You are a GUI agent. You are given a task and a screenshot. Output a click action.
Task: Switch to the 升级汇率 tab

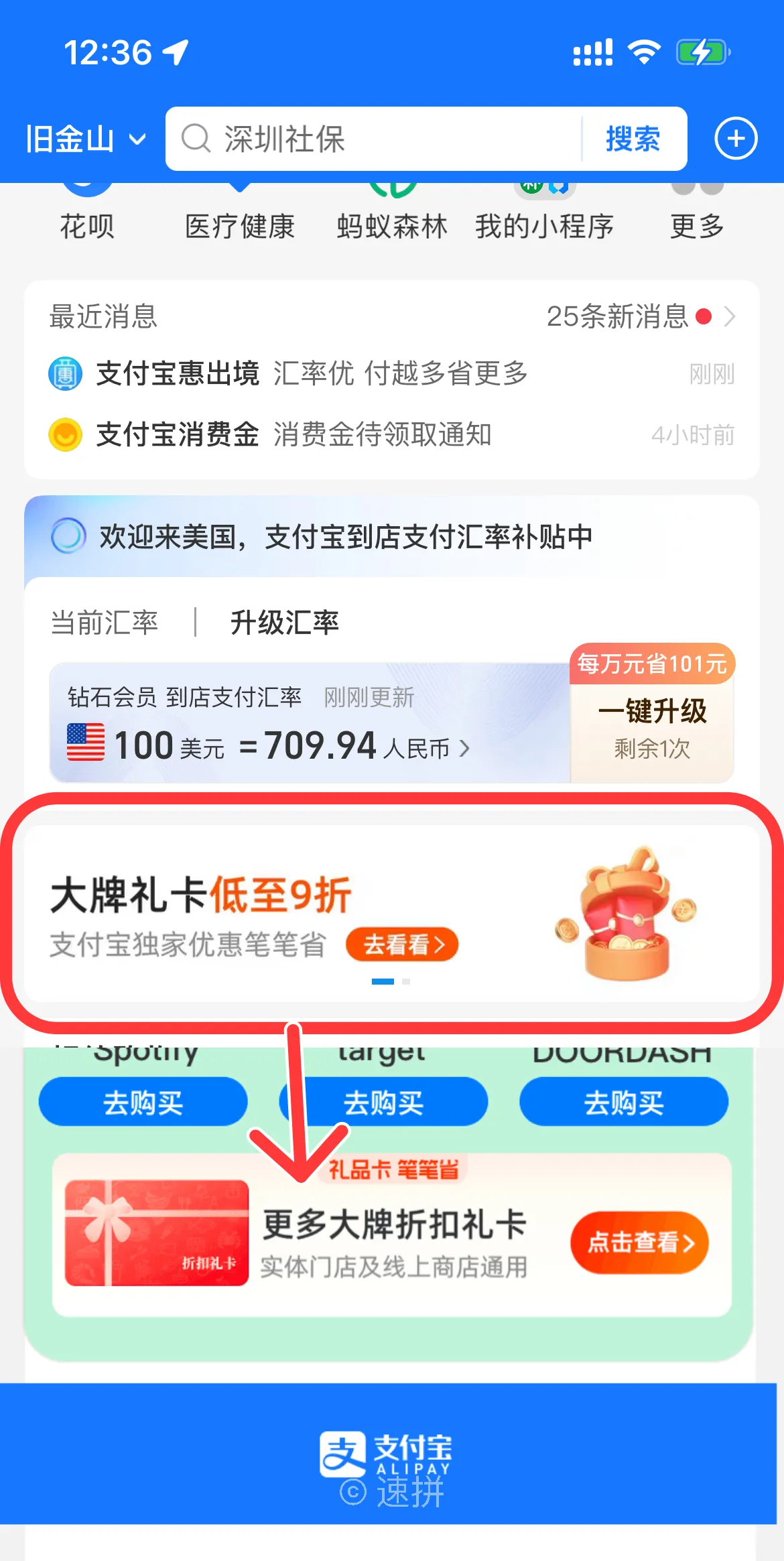[284, 623]
